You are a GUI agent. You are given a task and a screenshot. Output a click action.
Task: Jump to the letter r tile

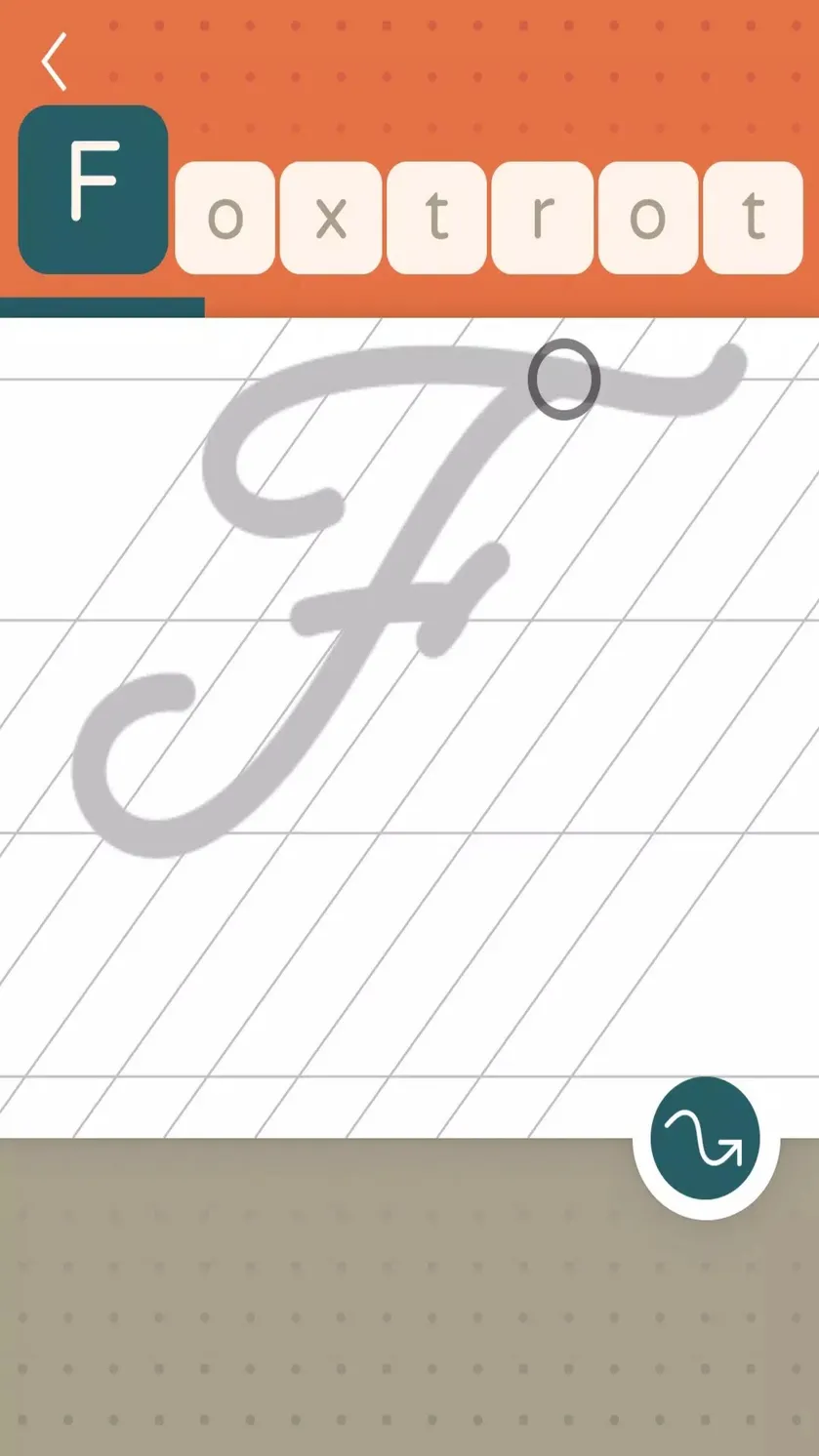(x=542, y=218)
